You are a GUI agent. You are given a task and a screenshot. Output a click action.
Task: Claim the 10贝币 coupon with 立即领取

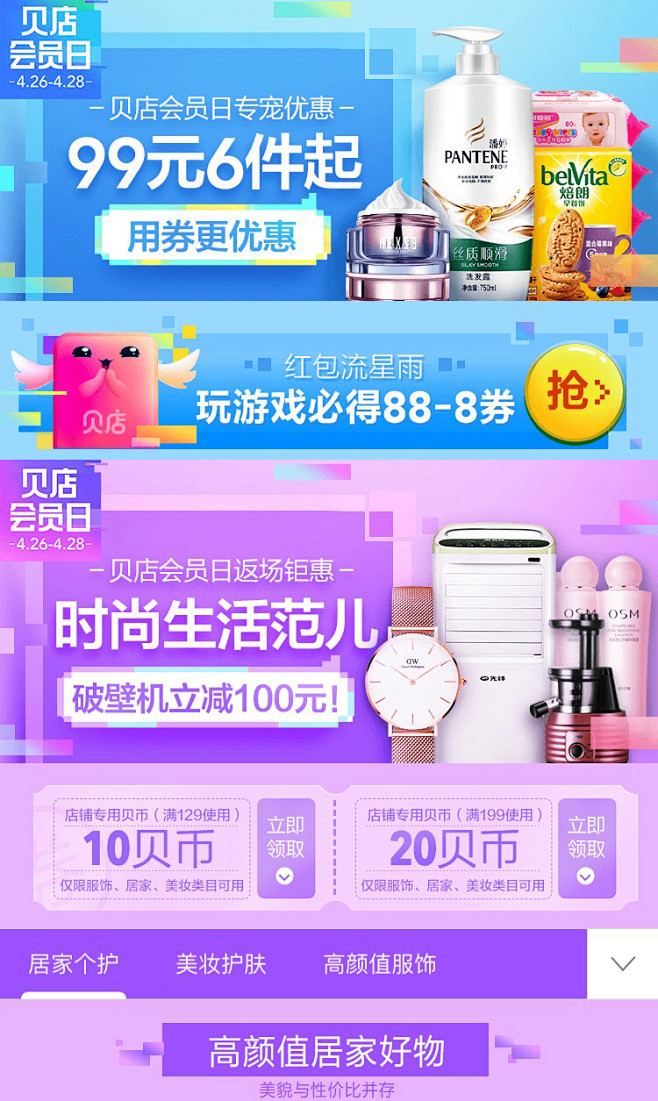(x=285, y=848)
